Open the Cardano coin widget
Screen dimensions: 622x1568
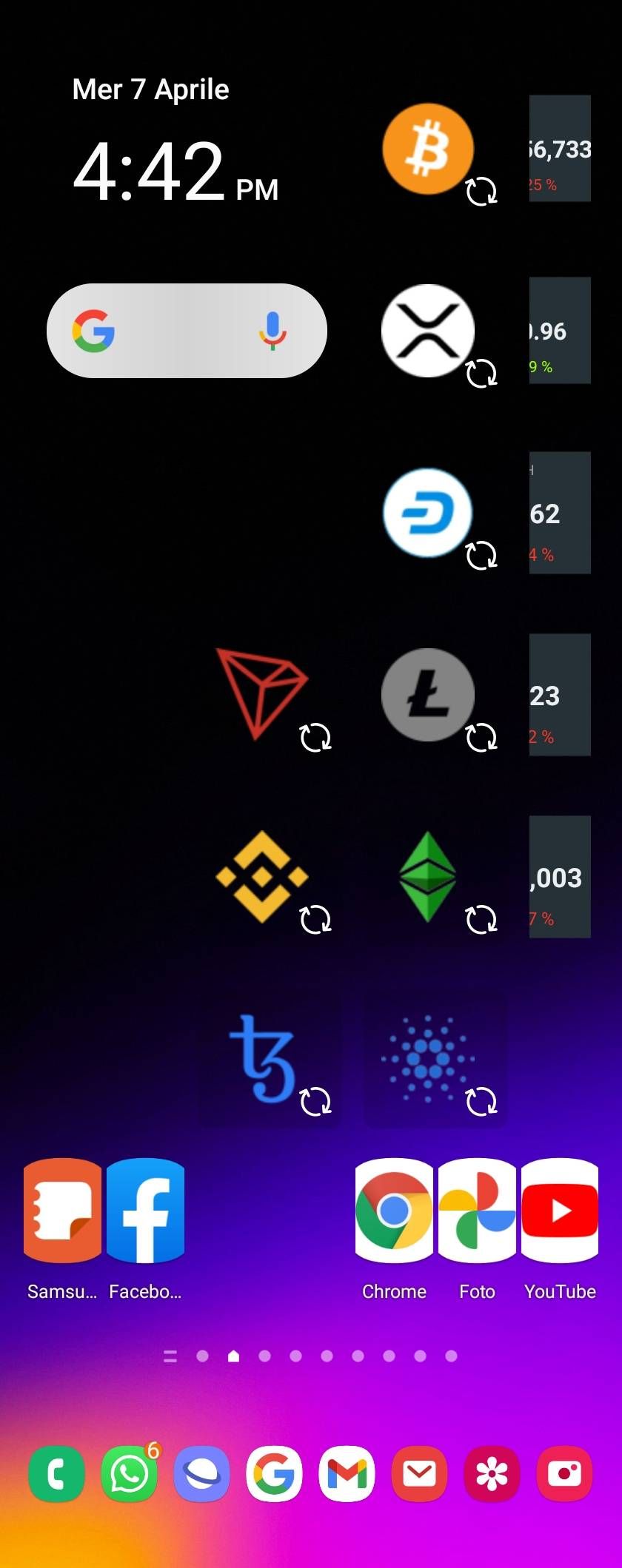pos(428,1059)
